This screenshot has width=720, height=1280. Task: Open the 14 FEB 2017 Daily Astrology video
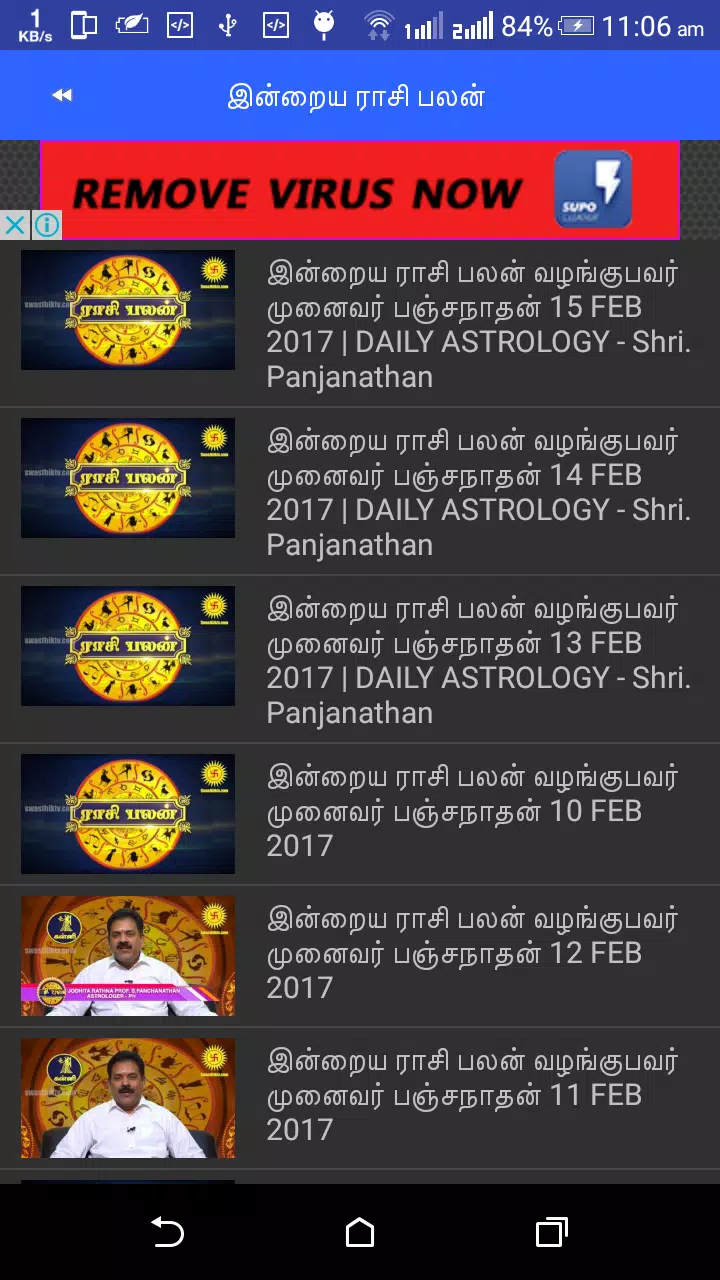coord(360,491)
